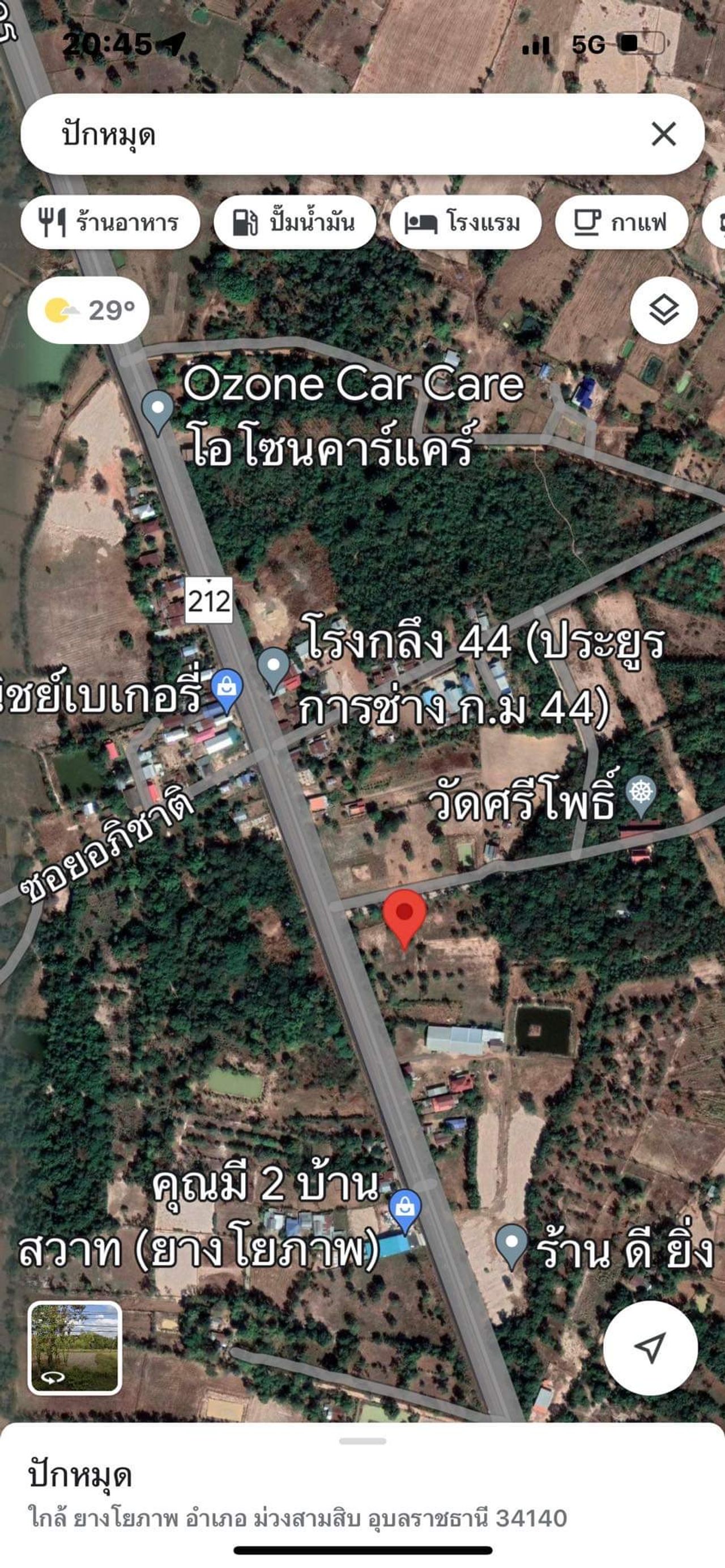Center map on my location
The image size is (725, 1568).
pos(650,1348)
